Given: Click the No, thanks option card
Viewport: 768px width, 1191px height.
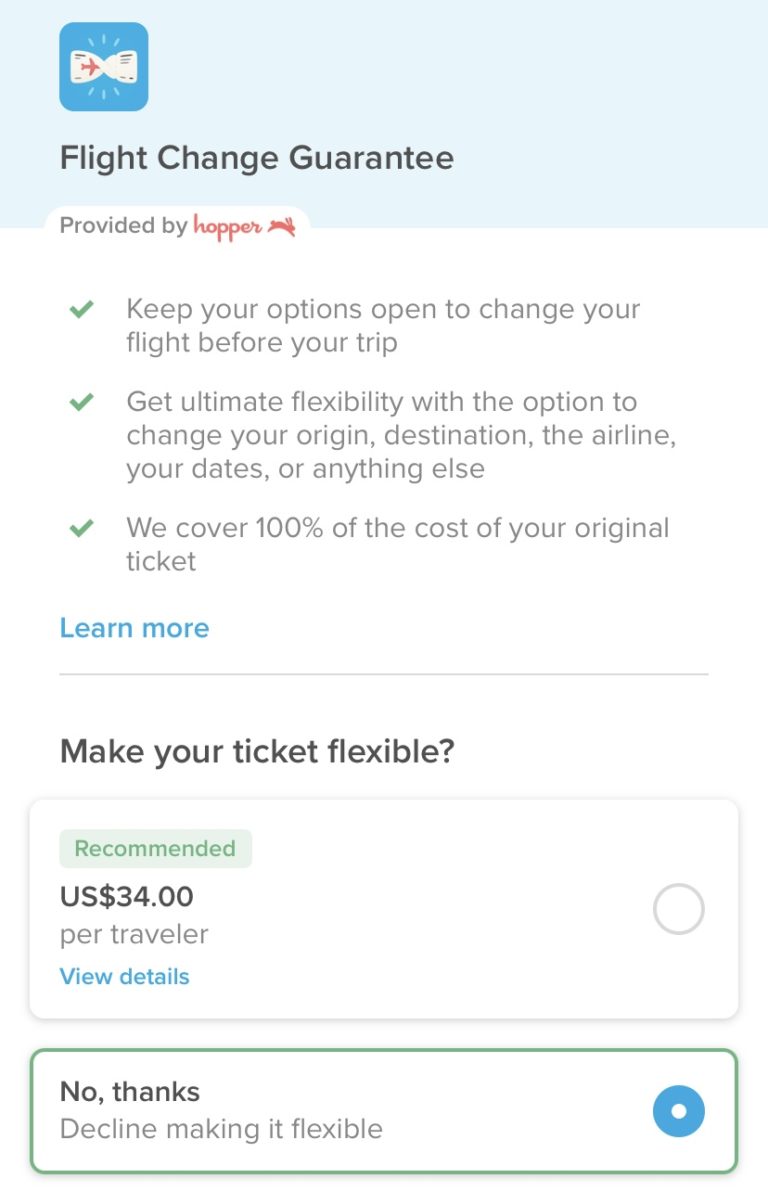Looking at the screenshot, I should 384,1110.
